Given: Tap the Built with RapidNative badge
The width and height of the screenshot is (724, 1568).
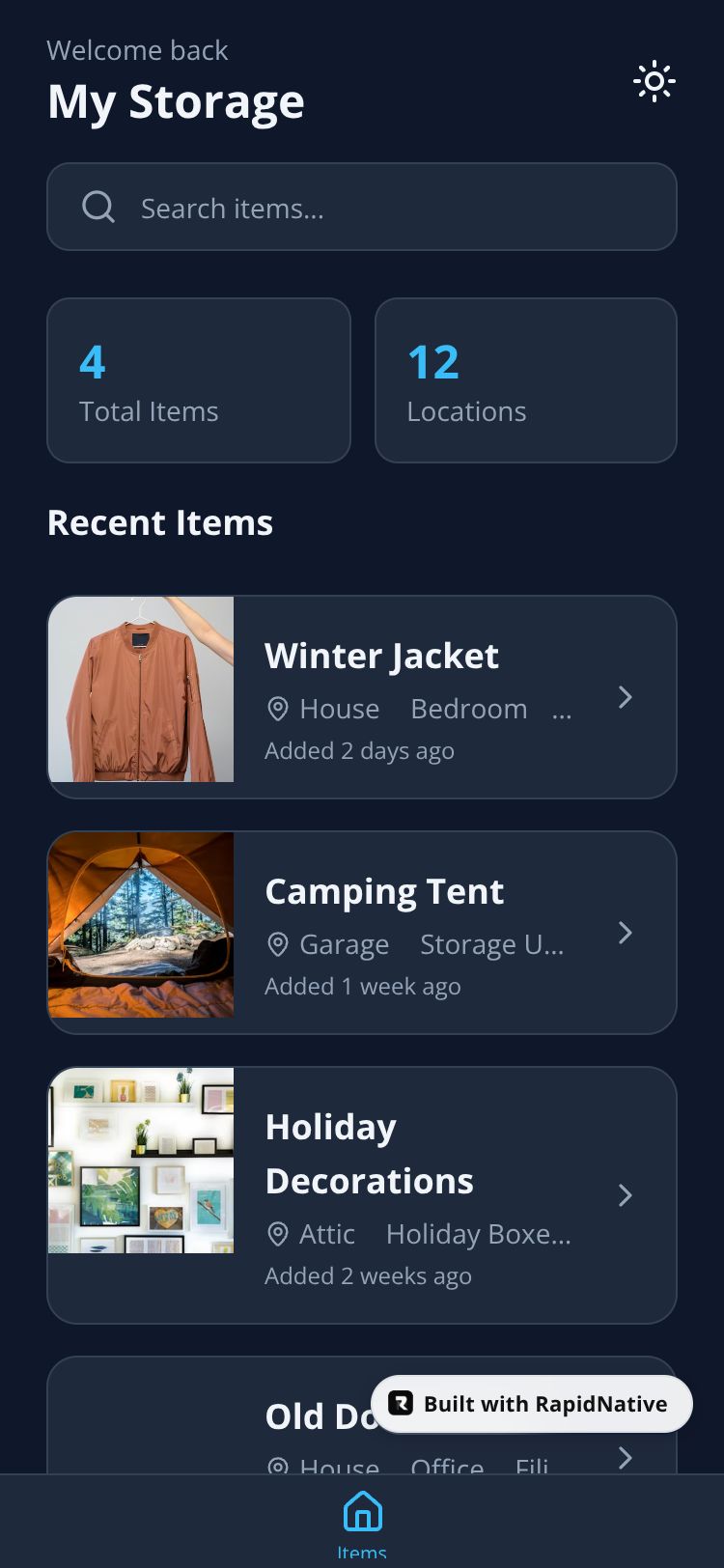Looking at the screenshot, I should pyautogui.click(x=532, y=1404).
